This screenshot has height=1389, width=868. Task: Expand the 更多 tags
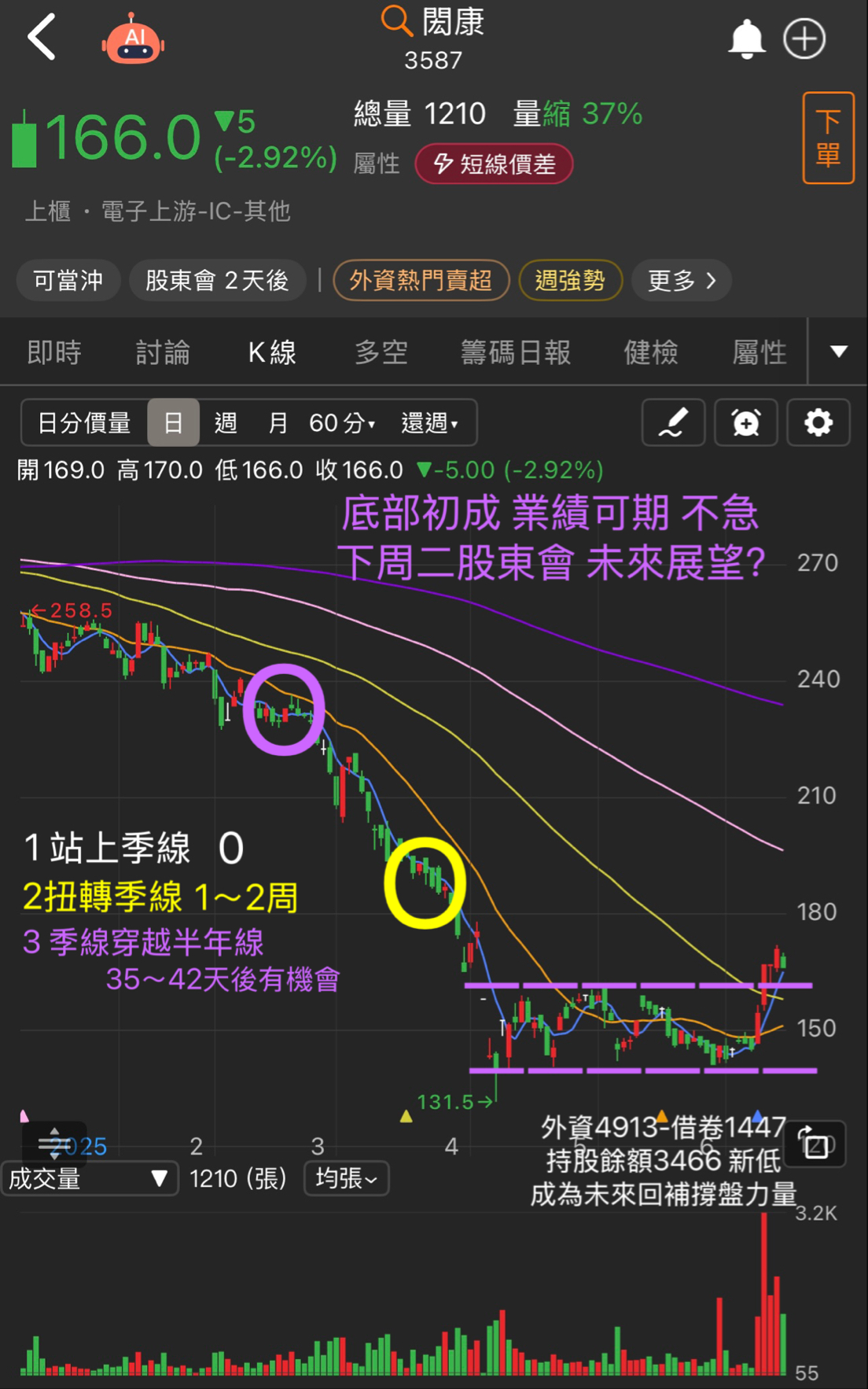coord(681,280)
